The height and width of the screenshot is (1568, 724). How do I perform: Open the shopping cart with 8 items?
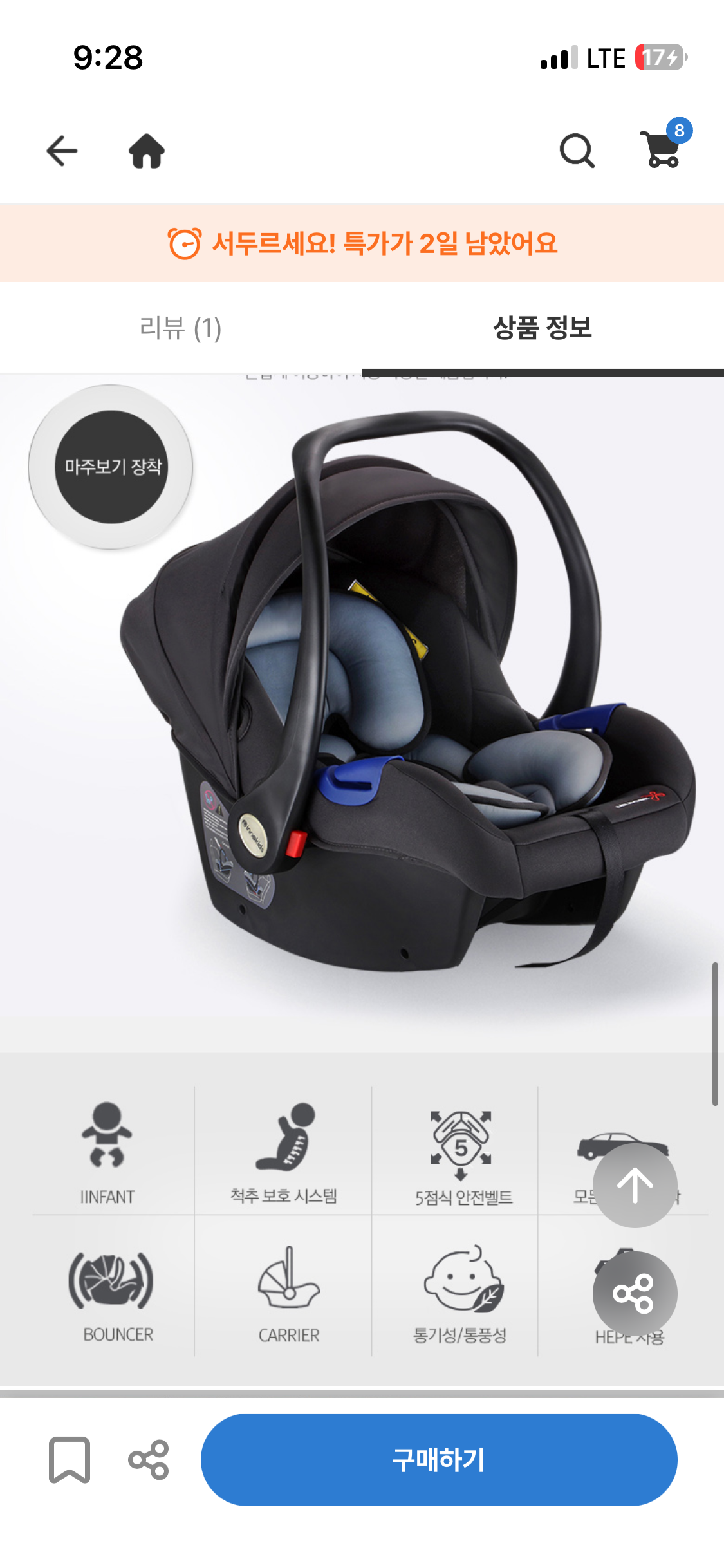pos(665,144)
